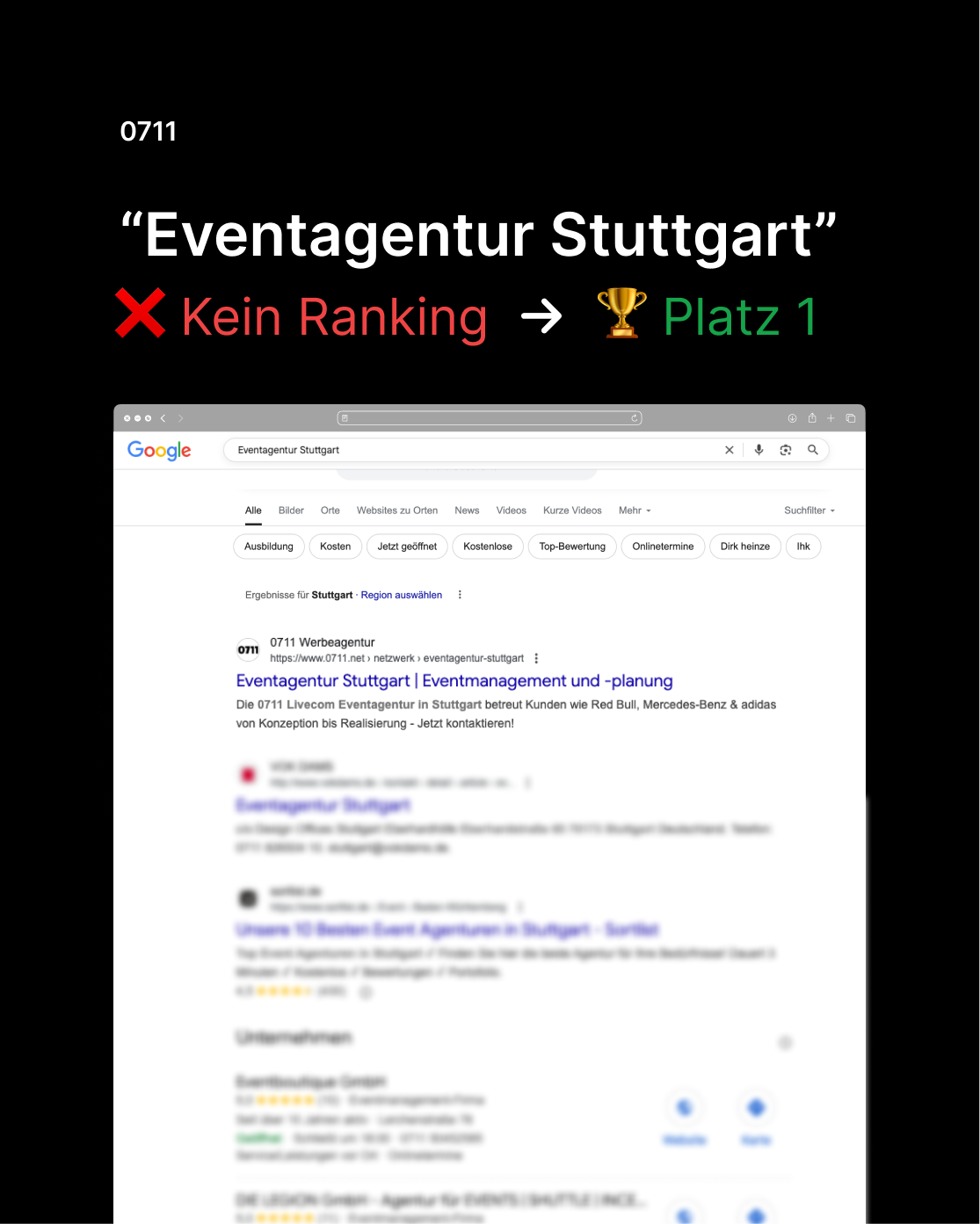
Task: Activate voice search via the microphone icon
Action: pos(758,450)
